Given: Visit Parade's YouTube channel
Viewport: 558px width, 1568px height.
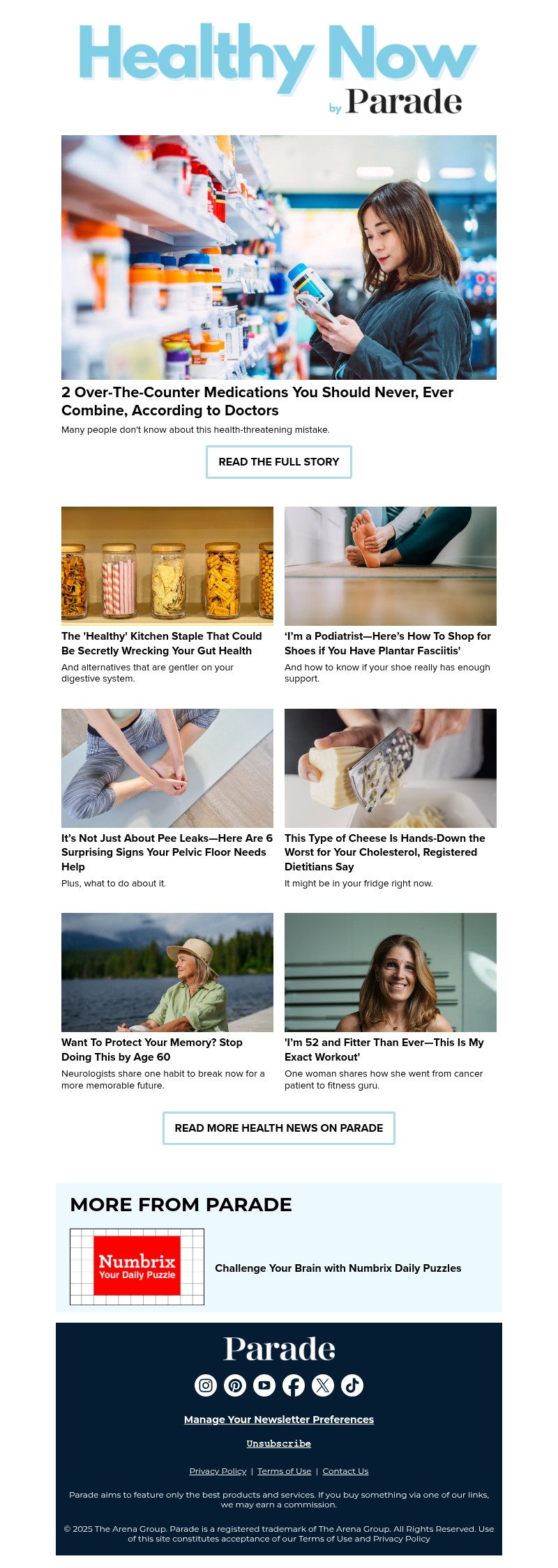Looking at the screenshot, I should pyautogui.click(x=264, y=1385).
